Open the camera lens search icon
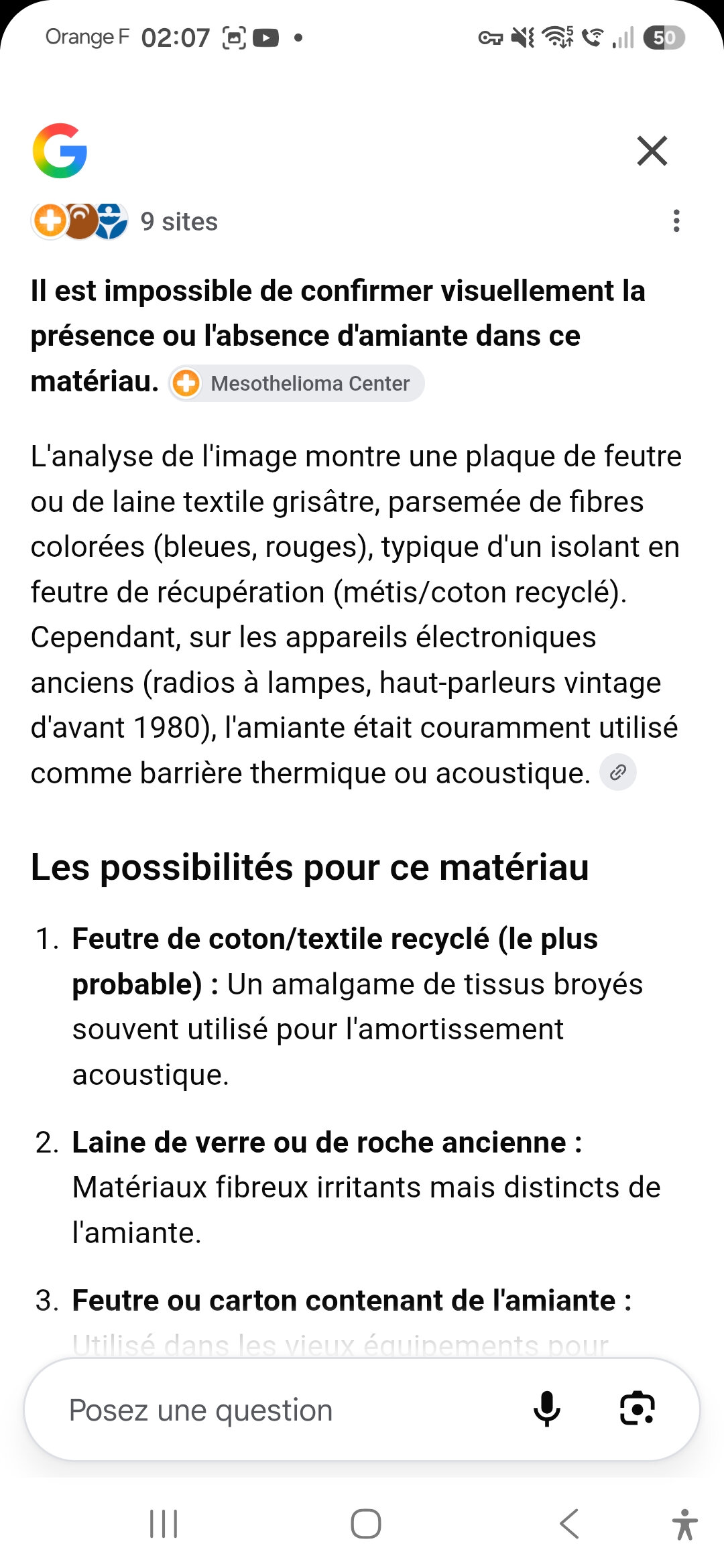The height and width of the screenshot is (1568, 724). [638, 1409]
